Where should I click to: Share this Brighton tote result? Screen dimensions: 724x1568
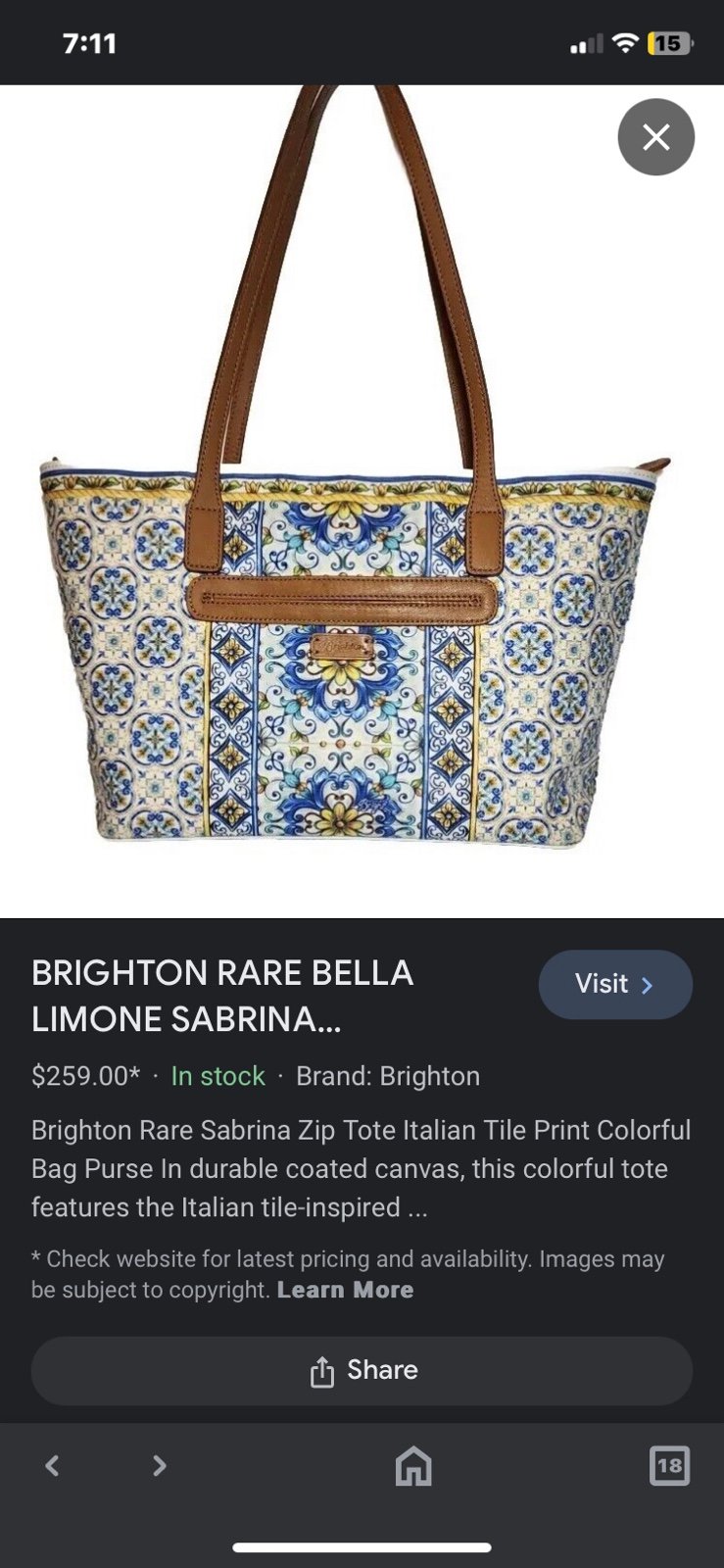362,1370
